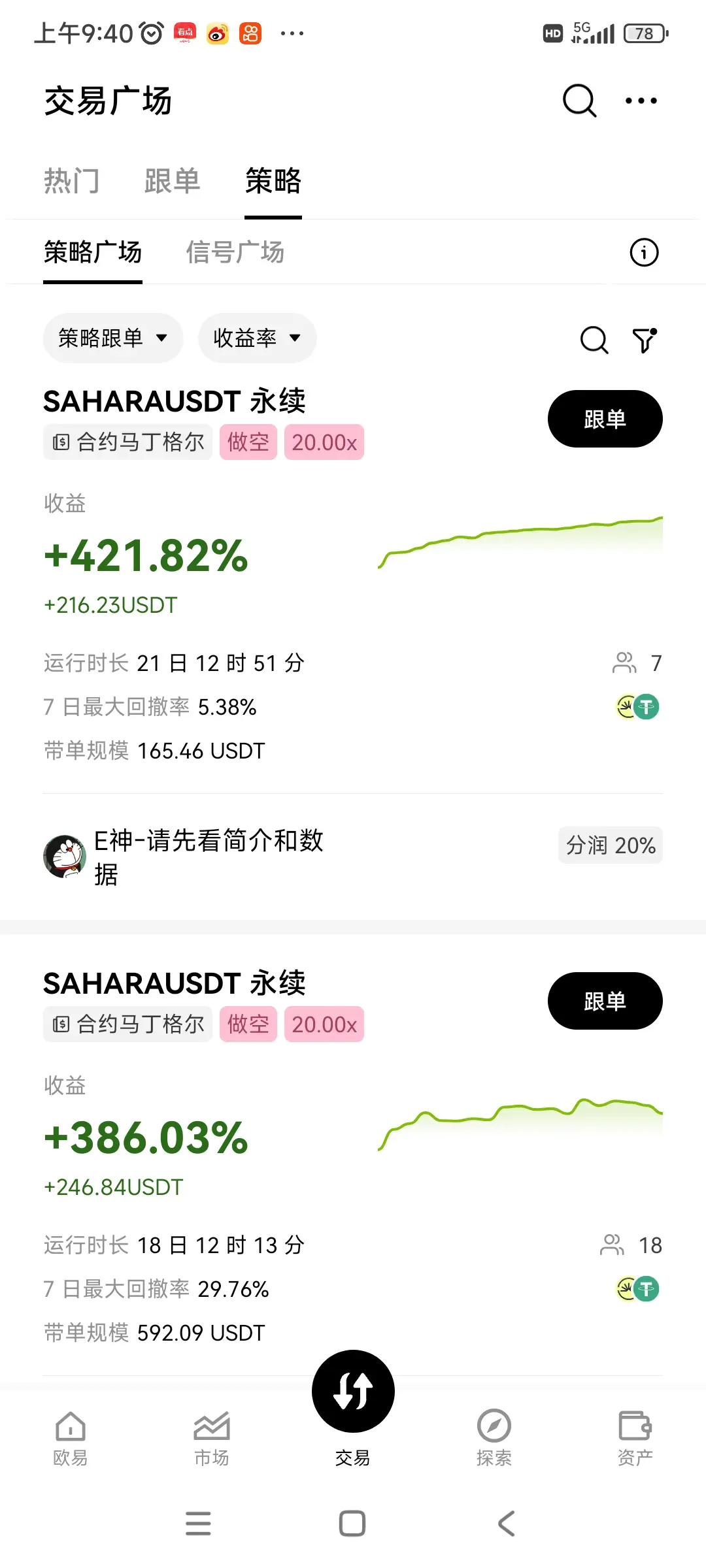Tap 跟单 on the +421.82% strategy
The image size is (706, 1568).
(x=605, y=419)
